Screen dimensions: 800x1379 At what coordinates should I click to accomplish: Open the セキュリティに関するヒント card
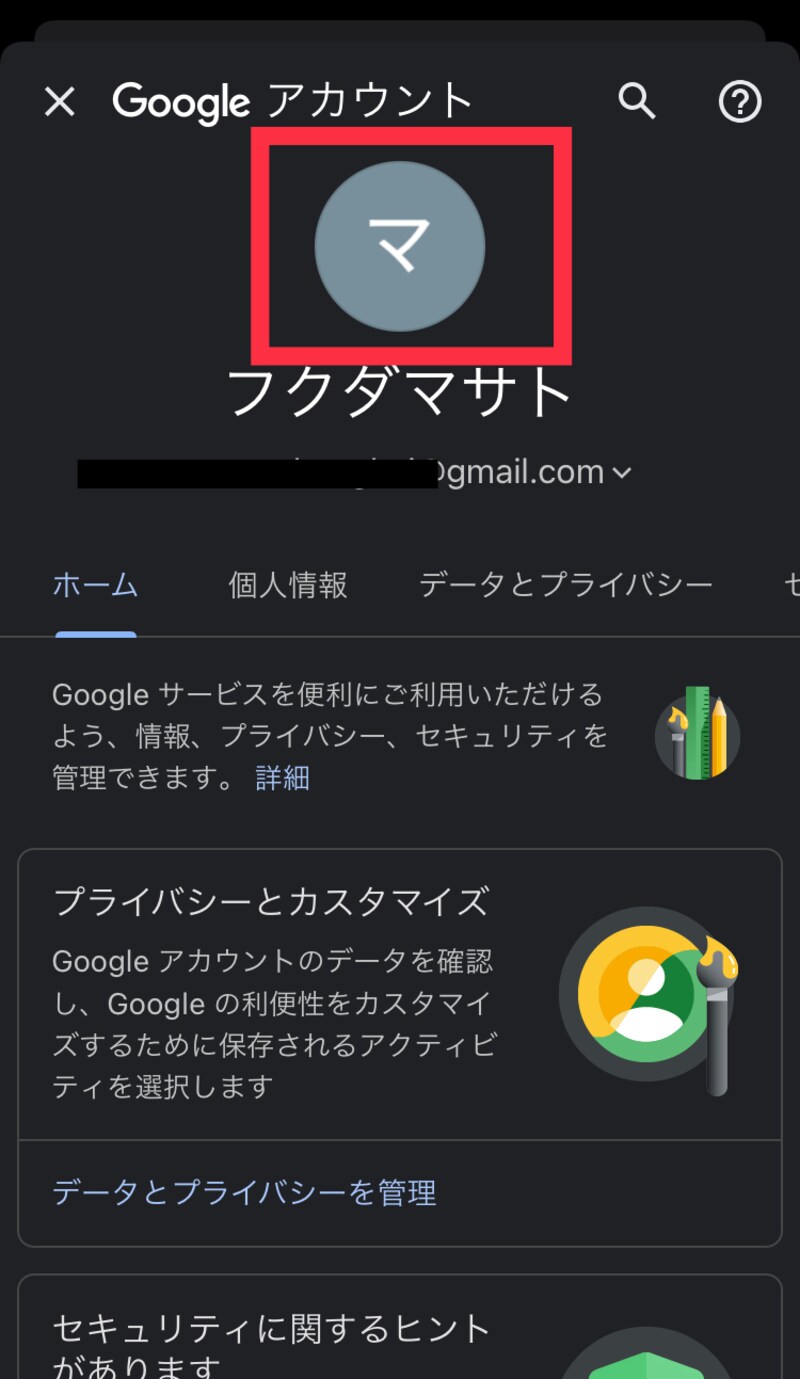click(400, 1327)
